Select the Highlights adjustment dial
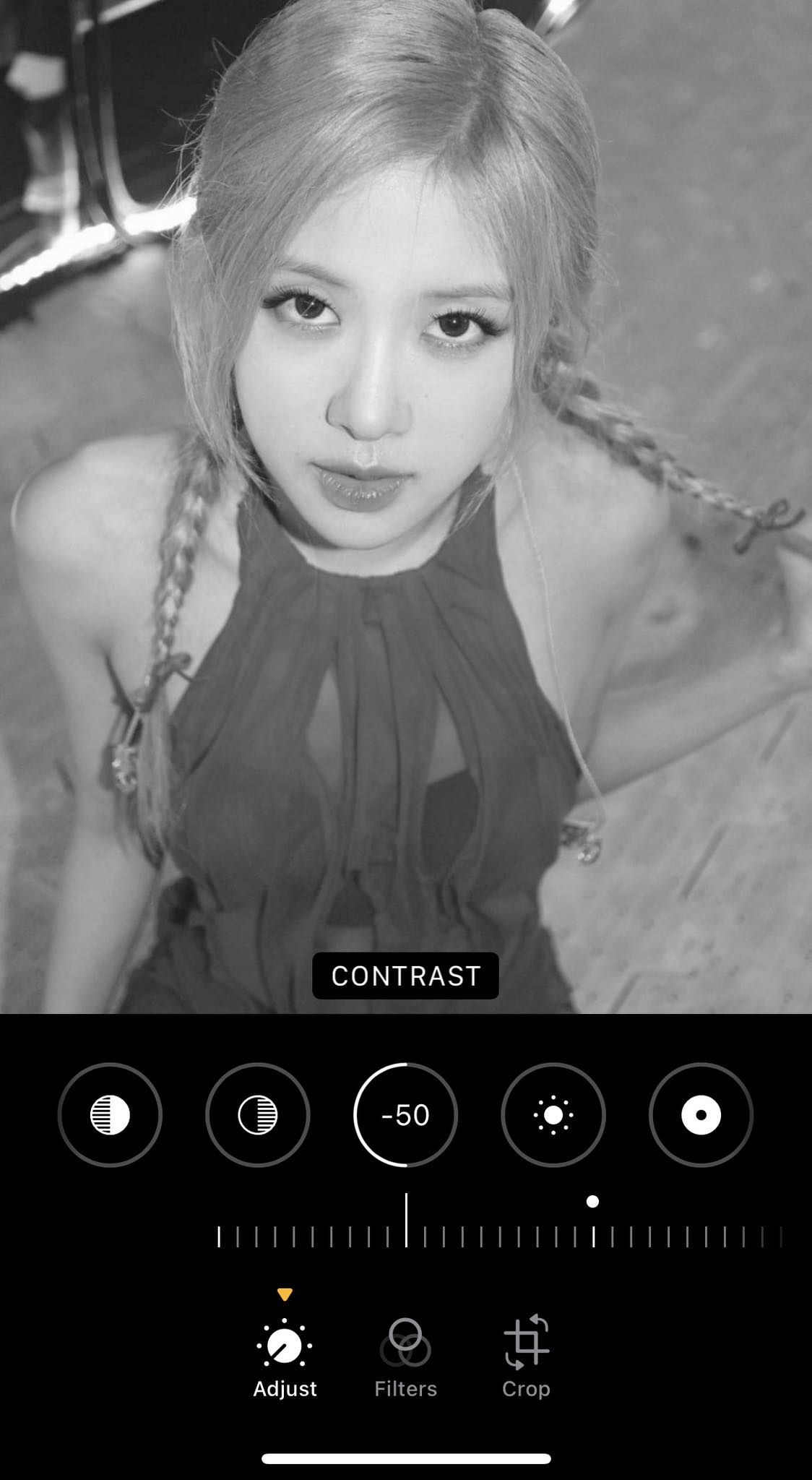 tap(110, 1115)
